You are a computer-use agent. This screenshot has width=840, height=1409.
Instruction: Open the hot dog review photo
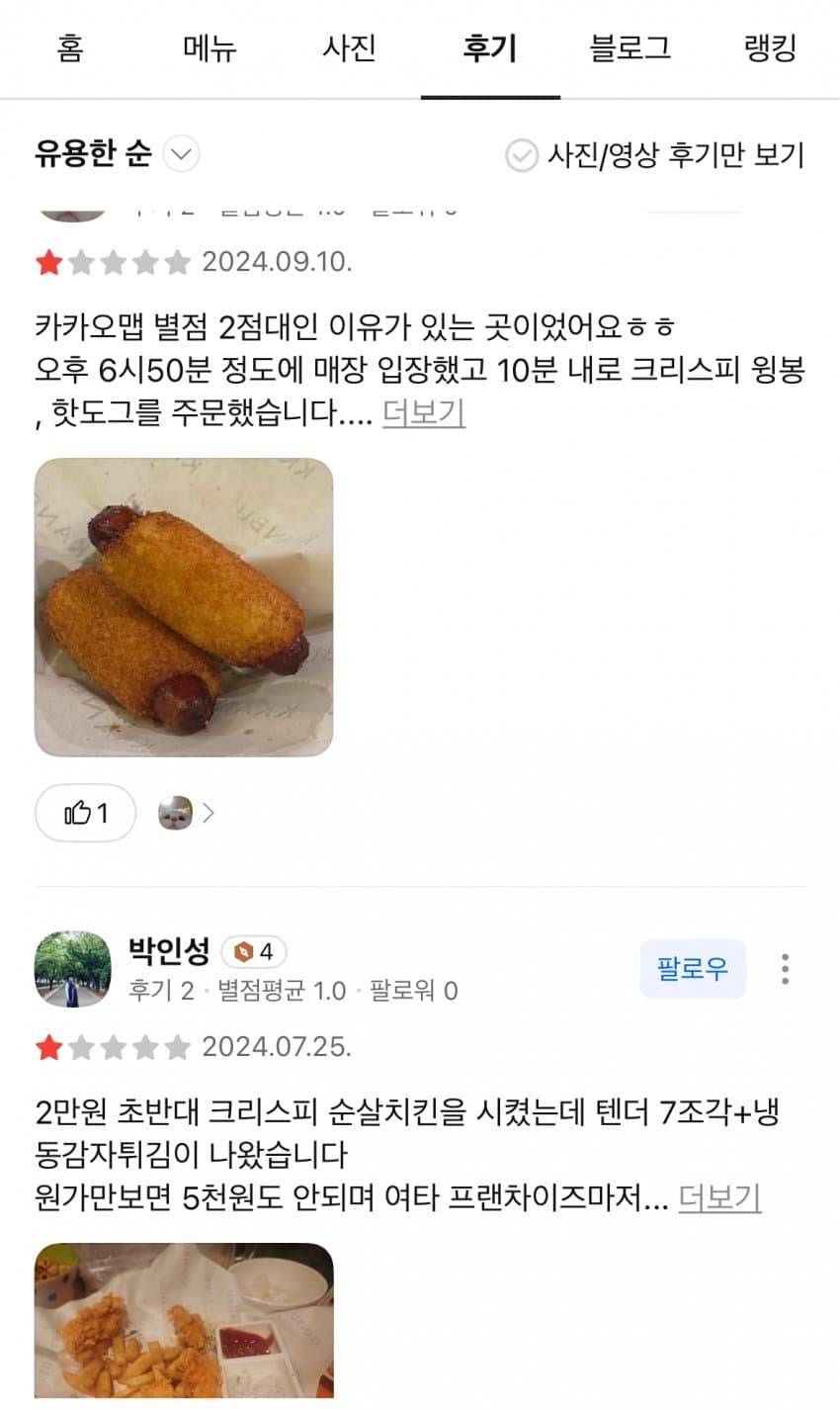184,607
